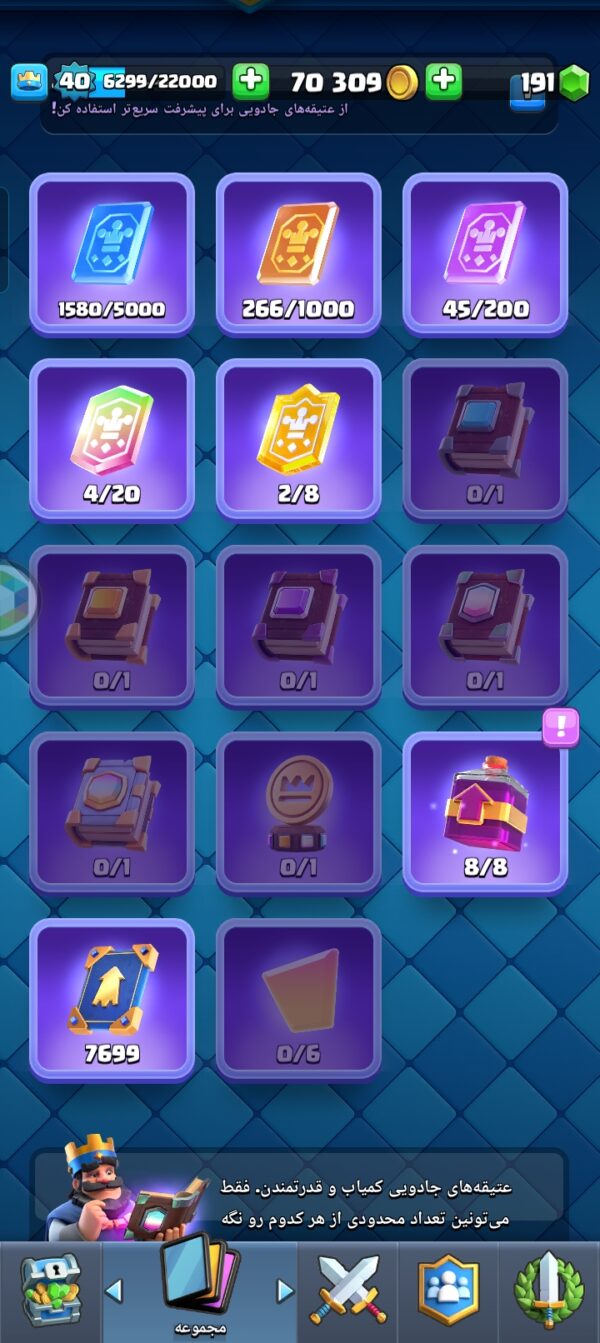This screenshot has height=1343, width=600.
Task: Open the elite wild card tile 7699
Action: 111,999
